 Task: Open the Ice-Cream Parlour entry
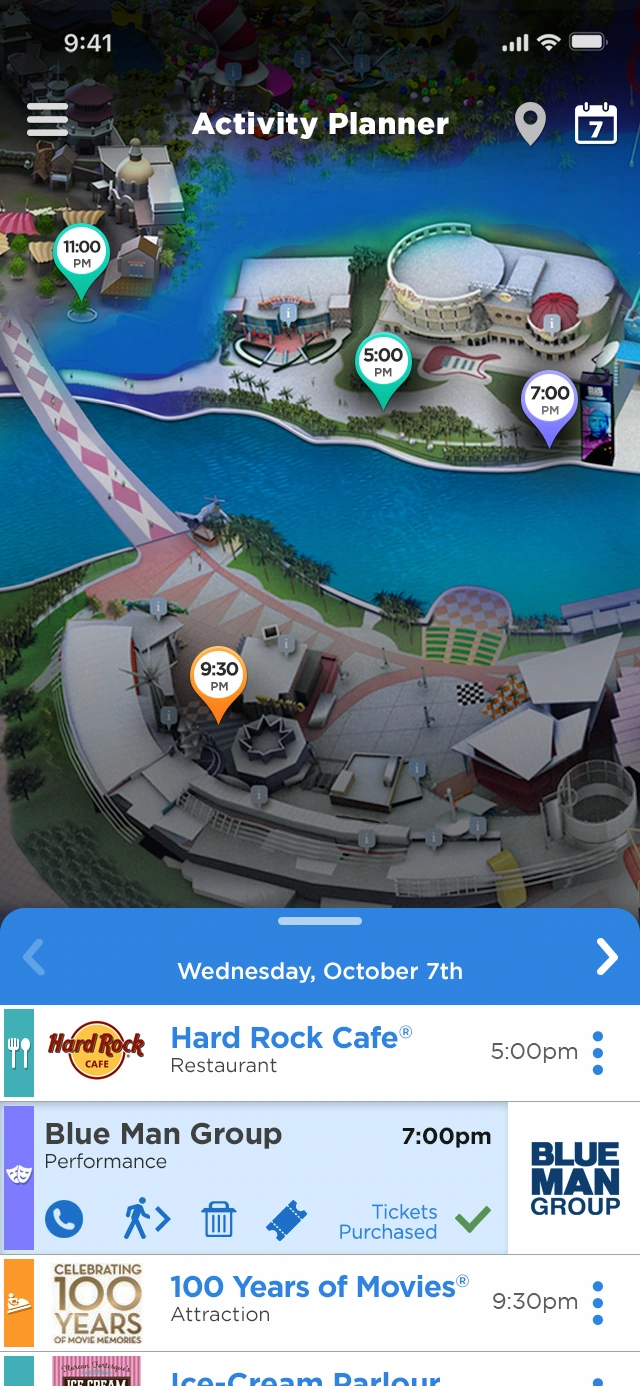pyautogui.click(x=300, y=1374)
